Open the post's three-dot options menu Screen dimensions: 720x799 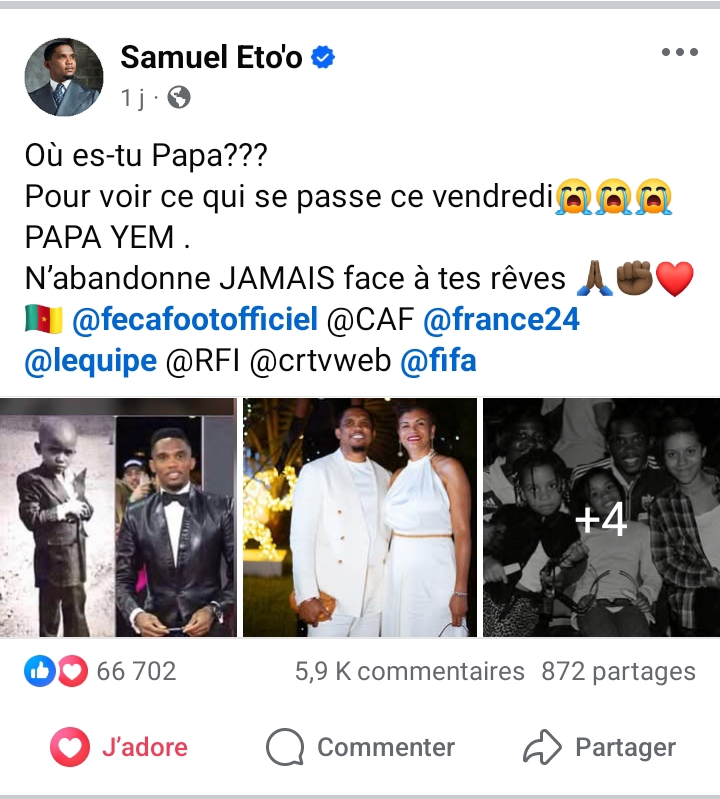click(x=679, y=52)
